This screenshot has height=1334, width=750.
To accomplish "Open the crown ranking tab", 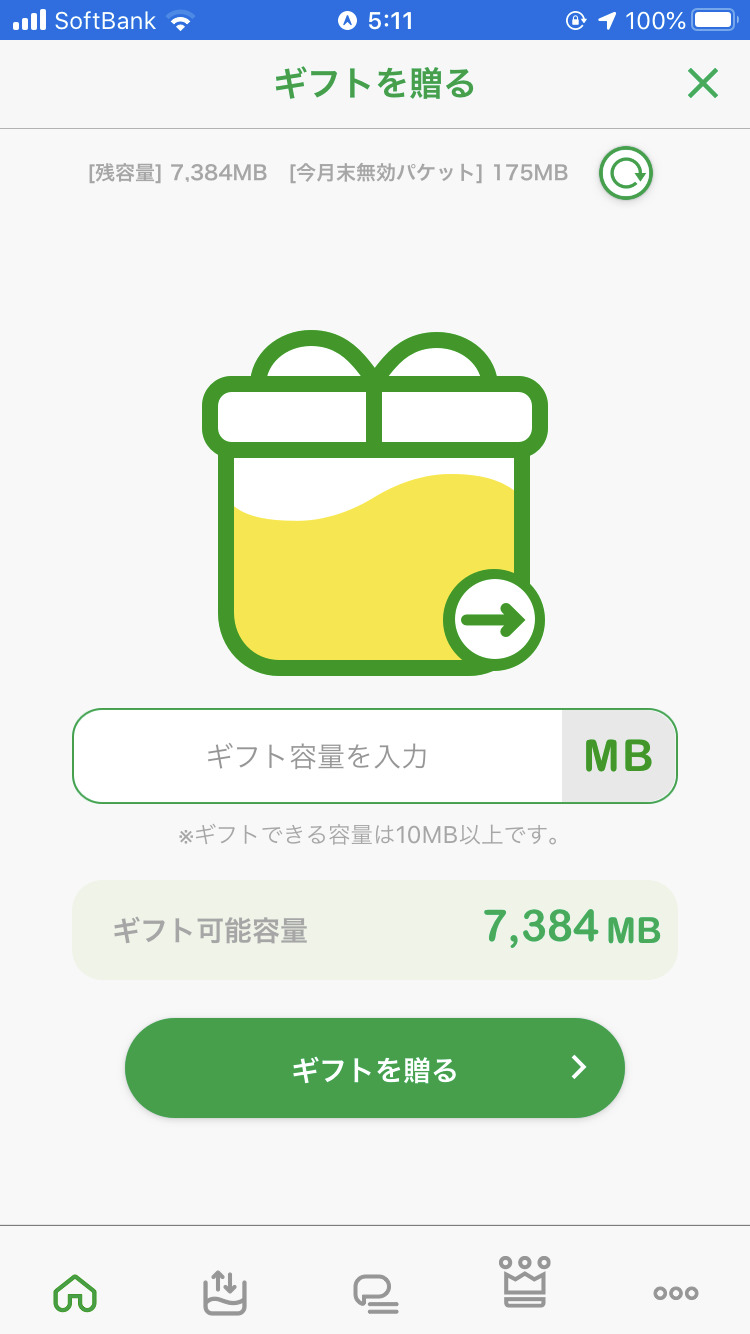I will pyautogui.click(x=525, y=1284).
